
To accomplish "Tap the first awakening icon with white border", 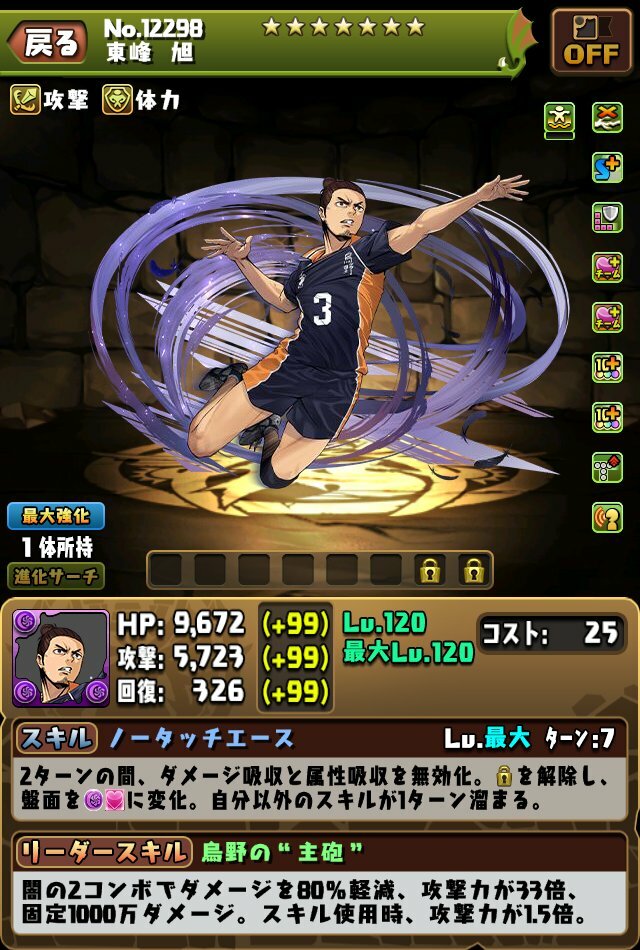I will 559,118.
